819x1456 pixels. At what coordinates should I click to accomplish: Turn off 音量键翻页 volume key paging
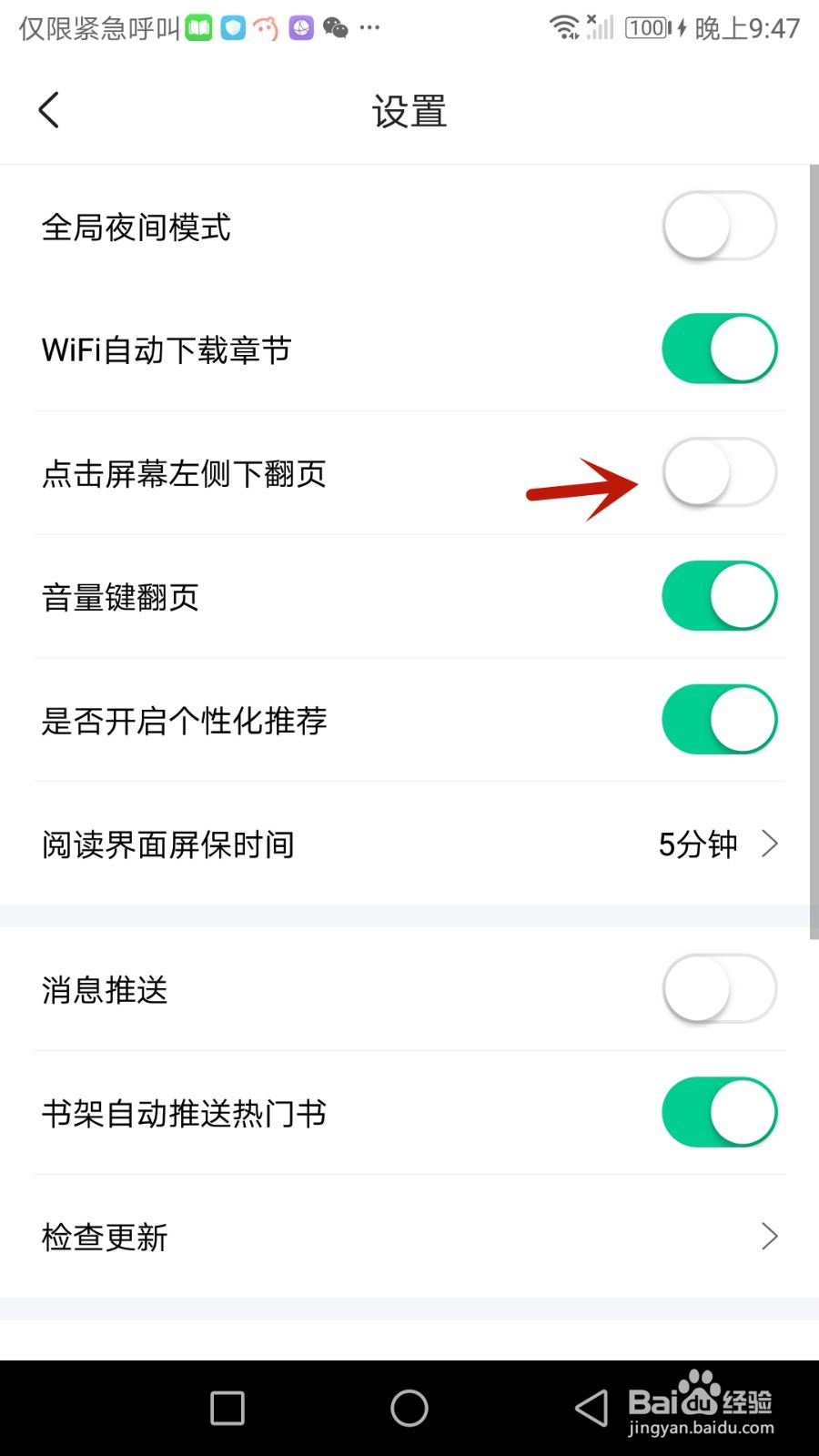[719, 596]
